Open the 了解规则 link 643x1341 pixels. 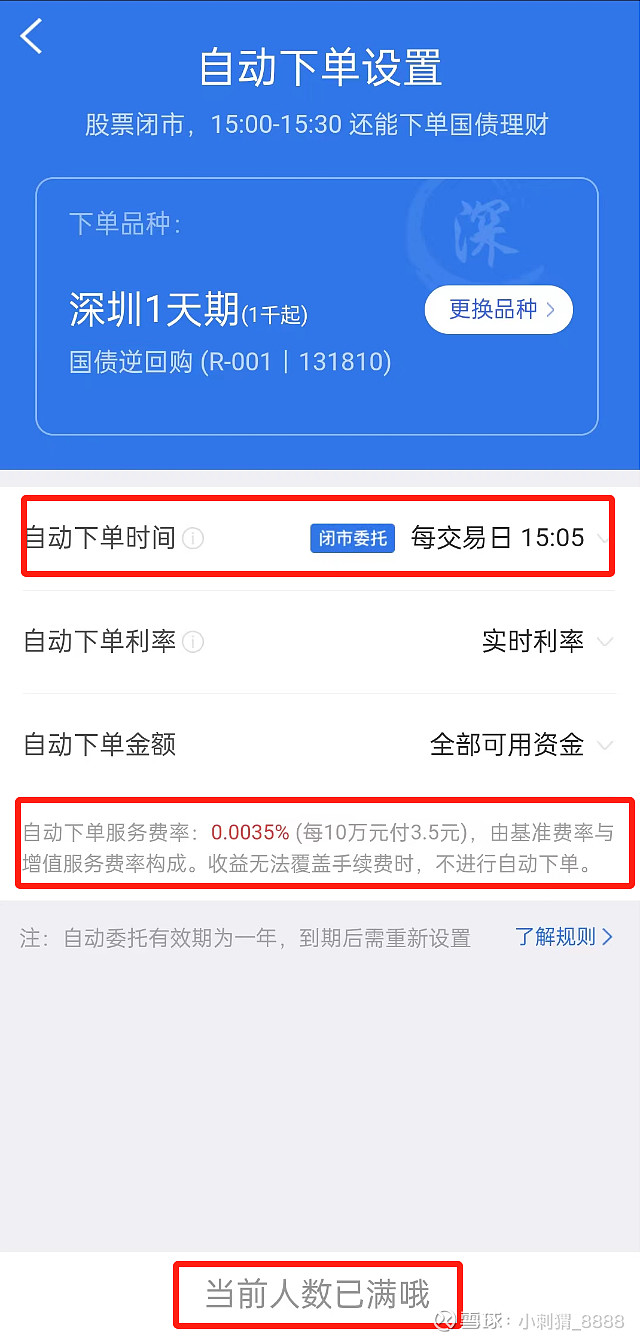(x=564, y=937)
